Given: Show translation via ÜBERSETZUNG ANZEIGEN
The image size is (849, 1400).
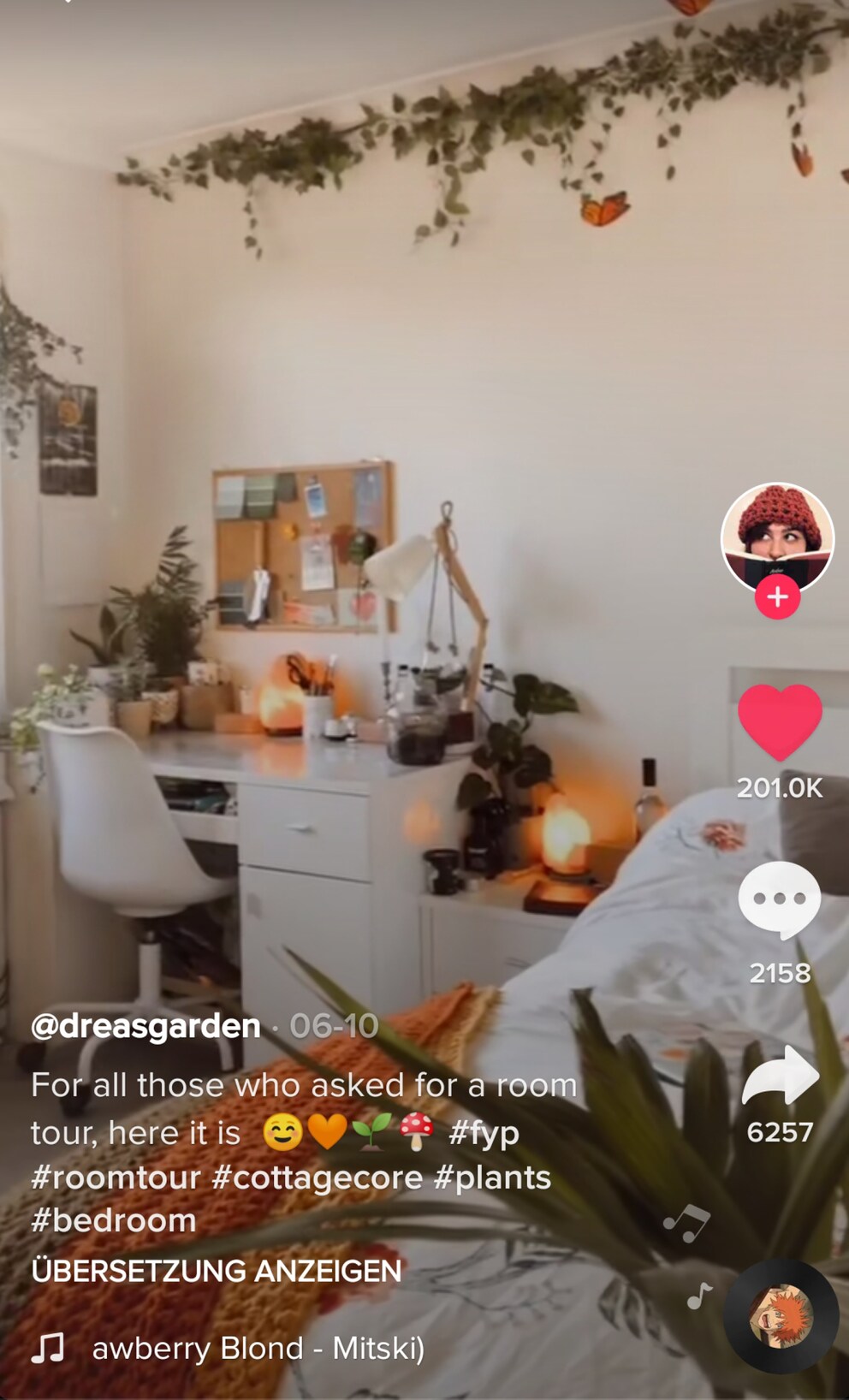Looking at the screenshot, I should tap(217, 1271).
